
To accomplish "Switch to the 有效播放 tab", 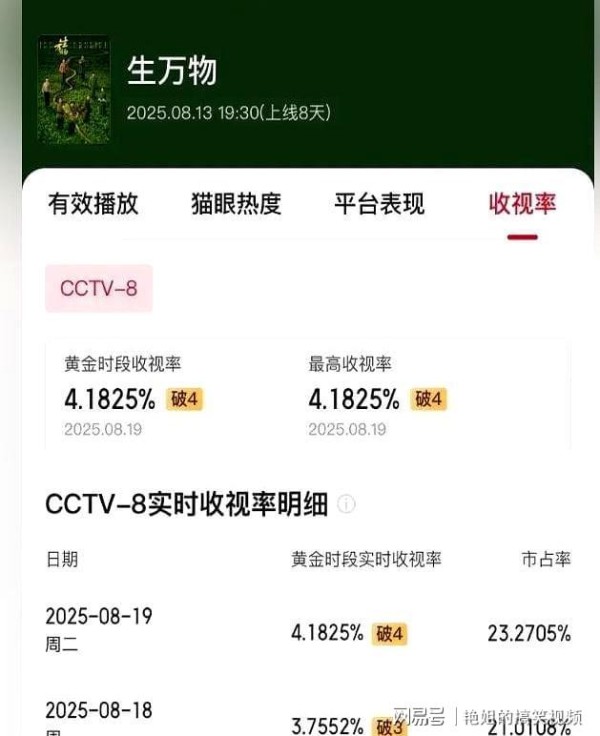I will point(93,204).
